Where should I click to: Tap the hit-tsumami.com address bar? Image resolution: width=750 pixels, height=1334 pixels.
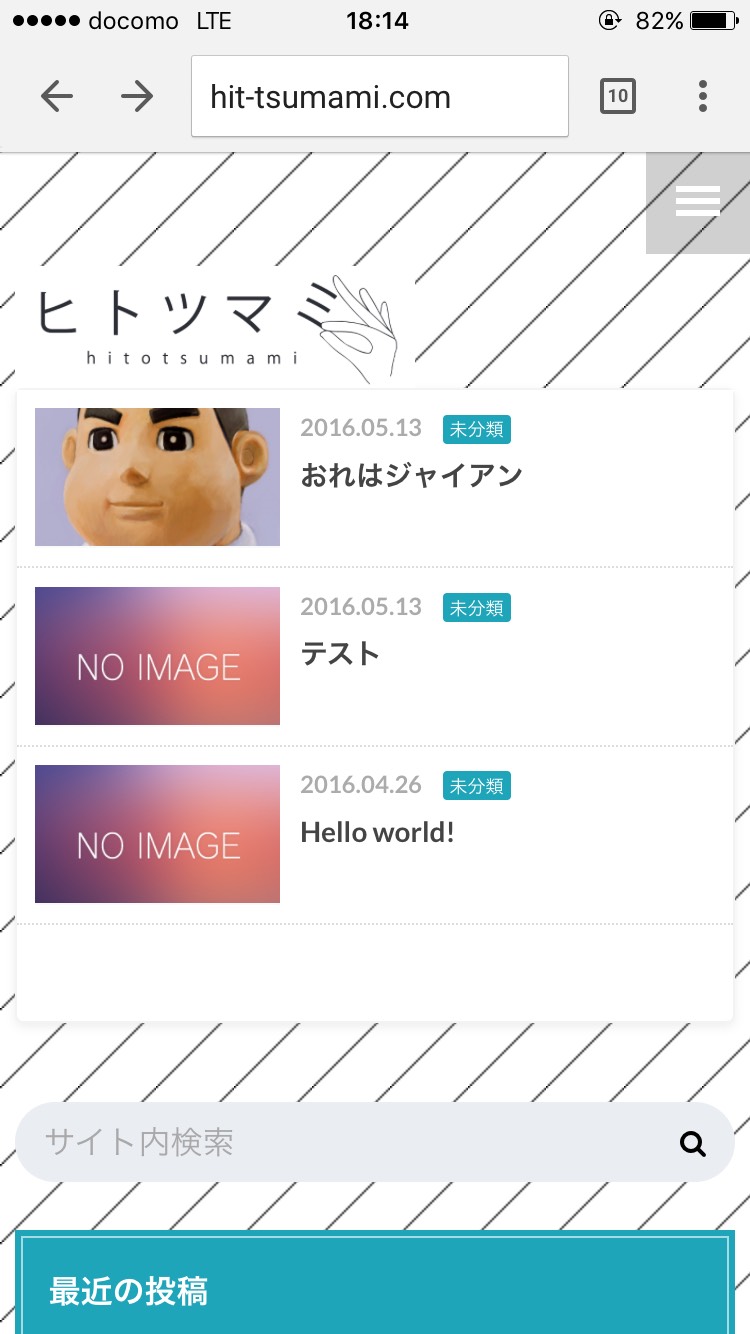pyautogui.click(x=380, y=96)
